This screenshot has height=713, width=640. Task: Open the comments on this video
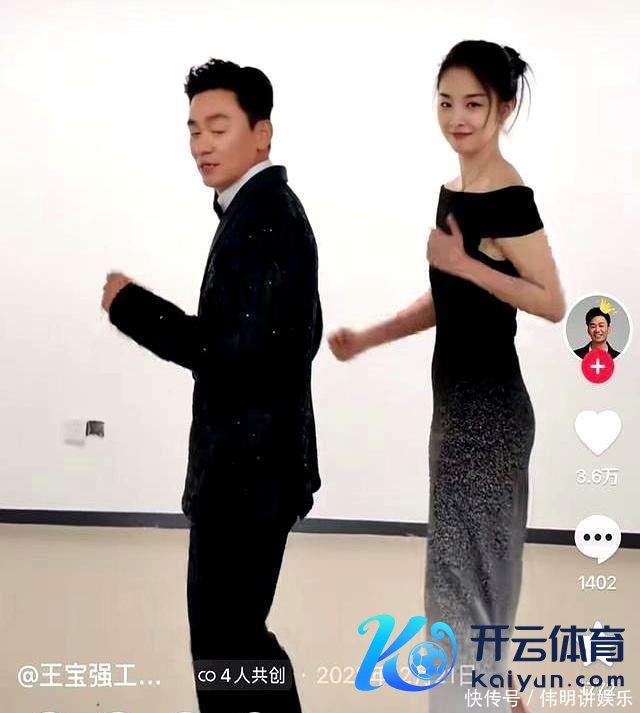(x=597, y=540)
